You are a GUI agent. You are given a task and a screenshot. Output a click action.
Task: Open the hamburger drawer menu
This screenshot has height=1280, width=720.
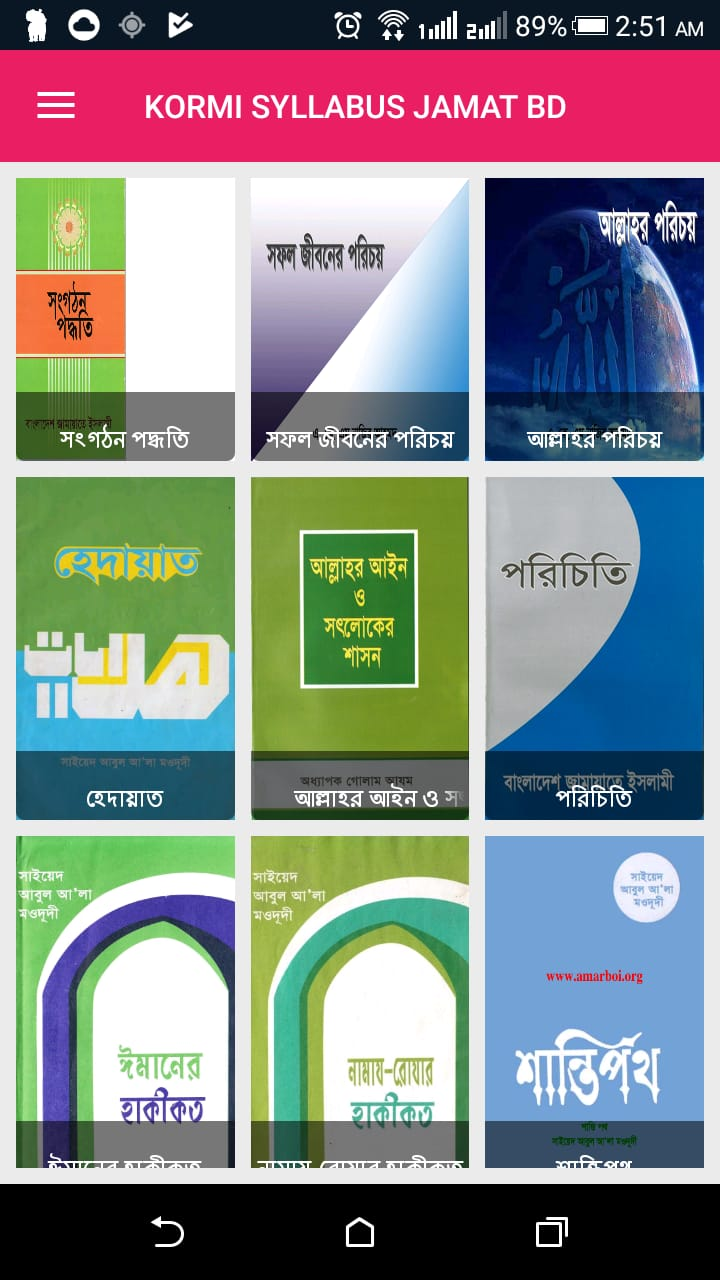[56, 106]
